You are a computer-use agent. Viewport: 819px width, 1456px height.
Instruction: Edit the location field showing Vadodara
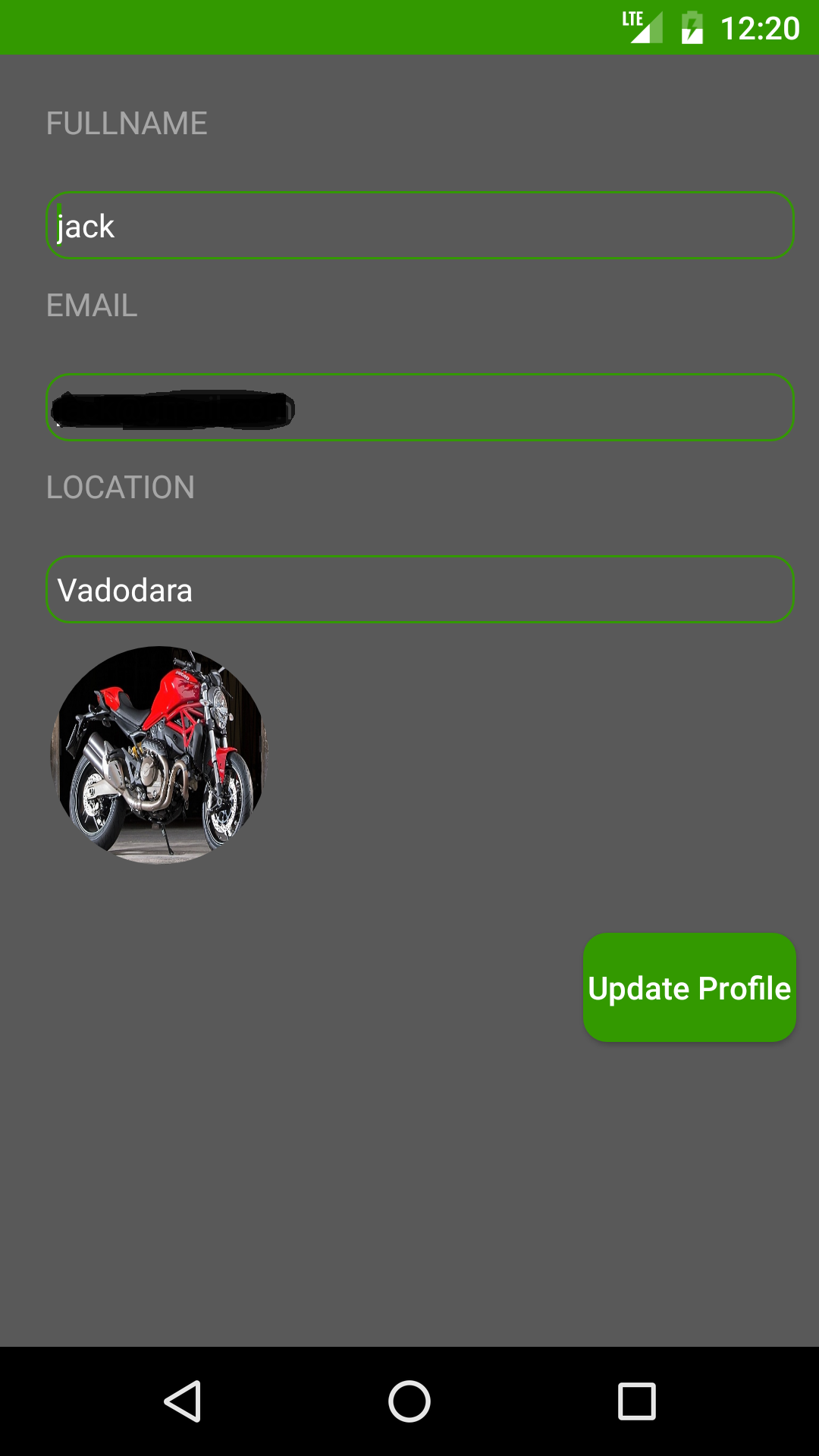pyautogui.click(x=419, y=590)
